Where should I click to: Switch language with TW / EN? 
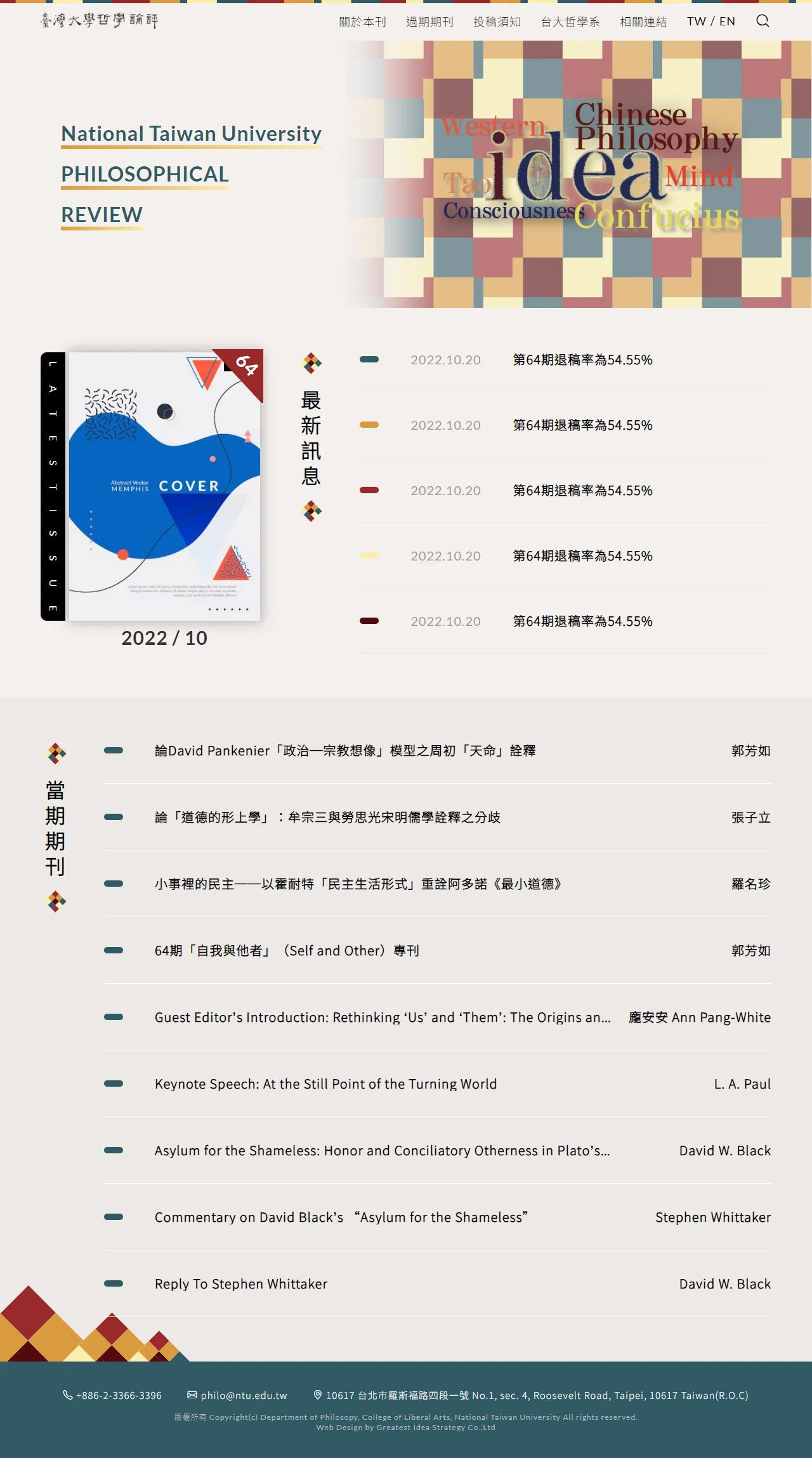click(x=710, y=22)
